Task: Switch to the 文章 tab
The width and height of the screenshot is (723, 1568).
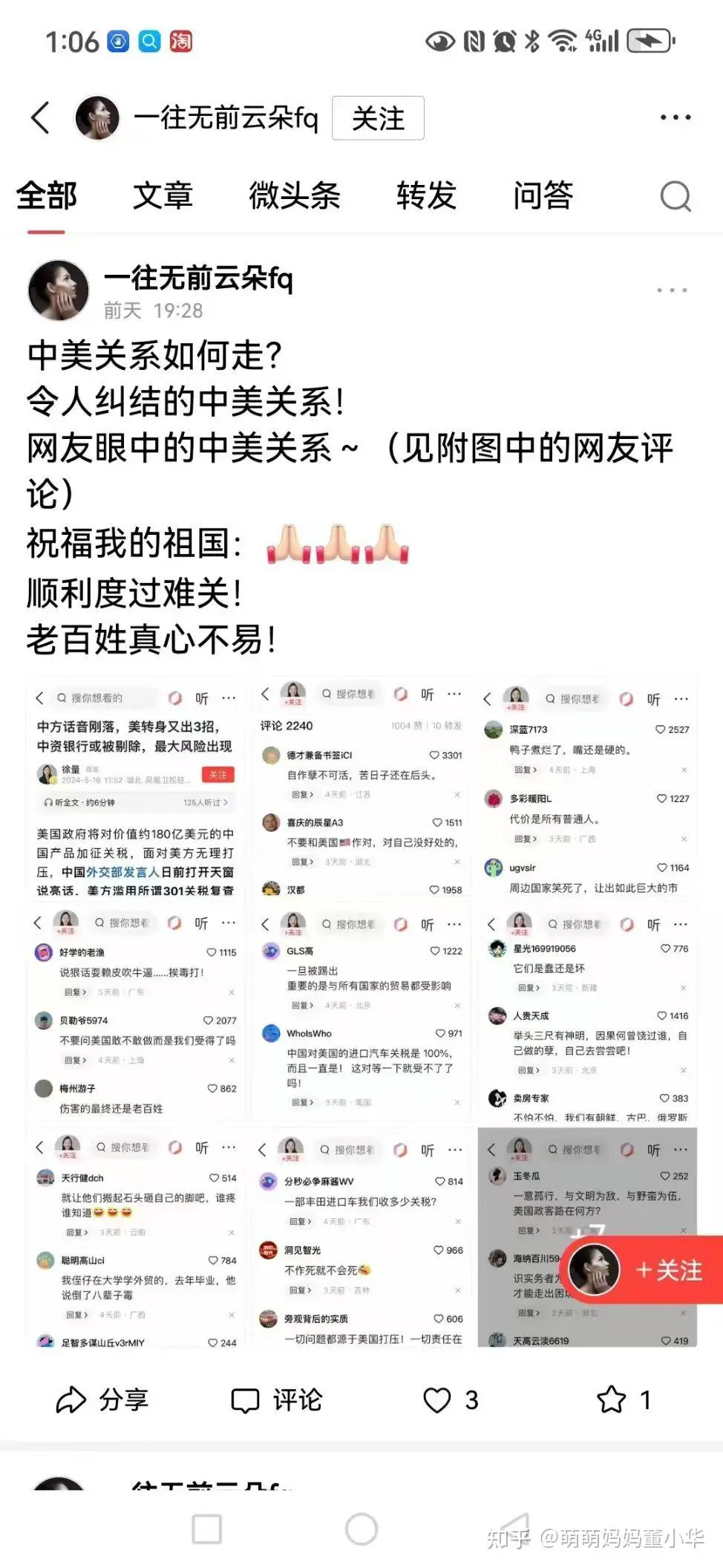Action: click(163, 195)
